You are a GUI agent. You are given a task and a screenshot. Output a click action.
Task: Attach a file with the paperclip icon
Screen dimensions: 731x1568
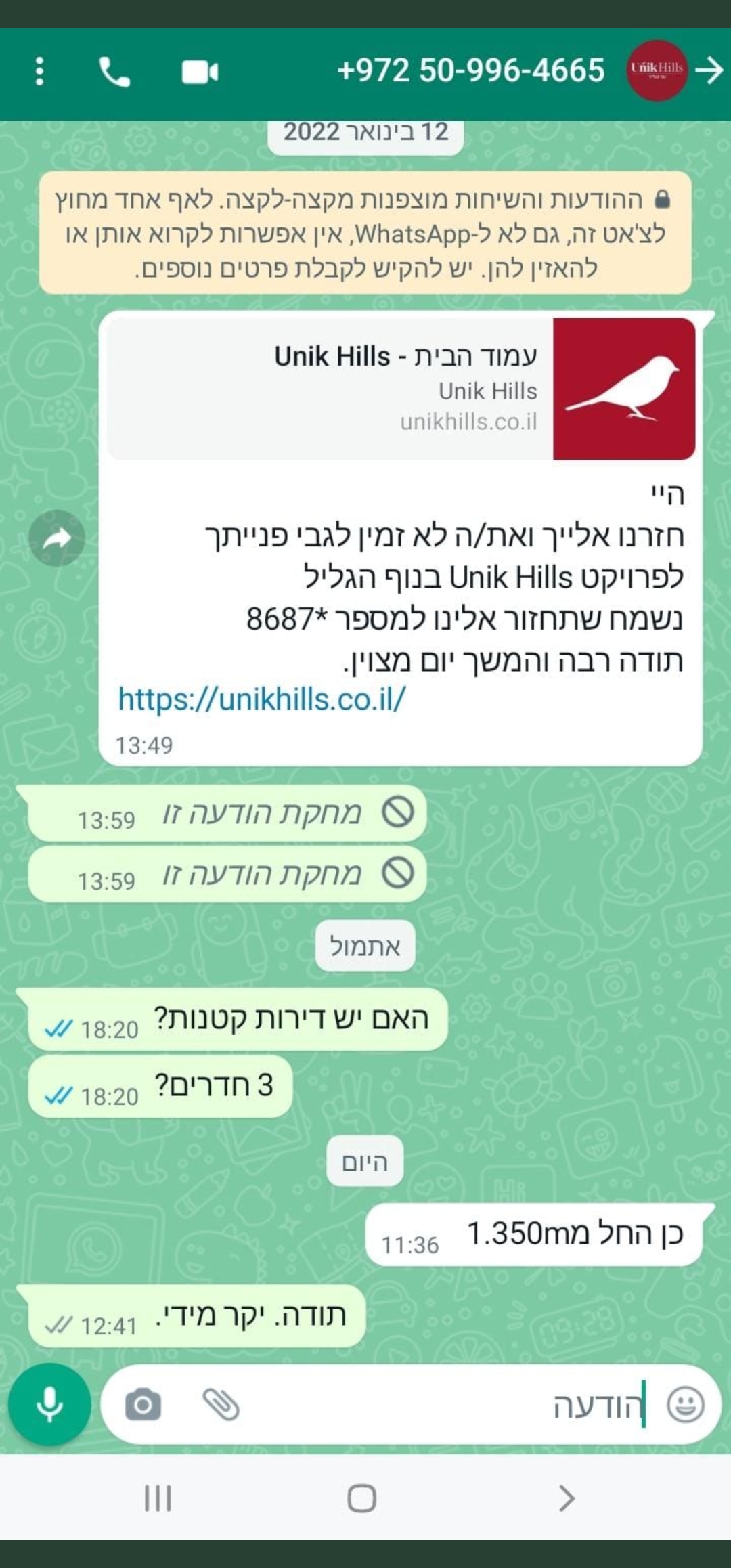221,1405
